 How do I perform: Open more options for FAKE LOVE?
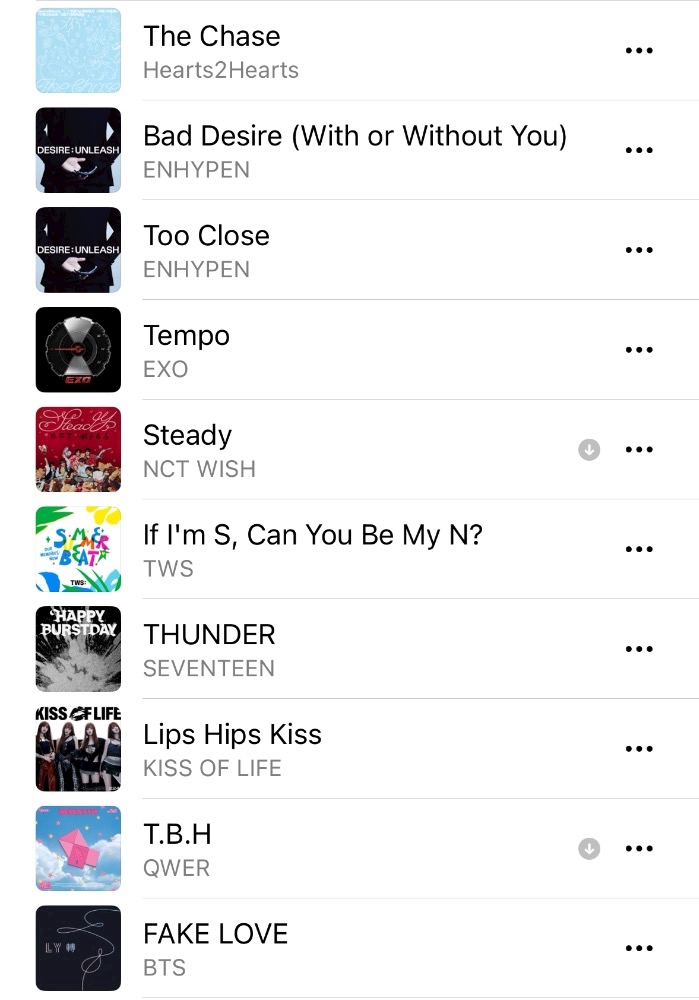click(639, 948)
